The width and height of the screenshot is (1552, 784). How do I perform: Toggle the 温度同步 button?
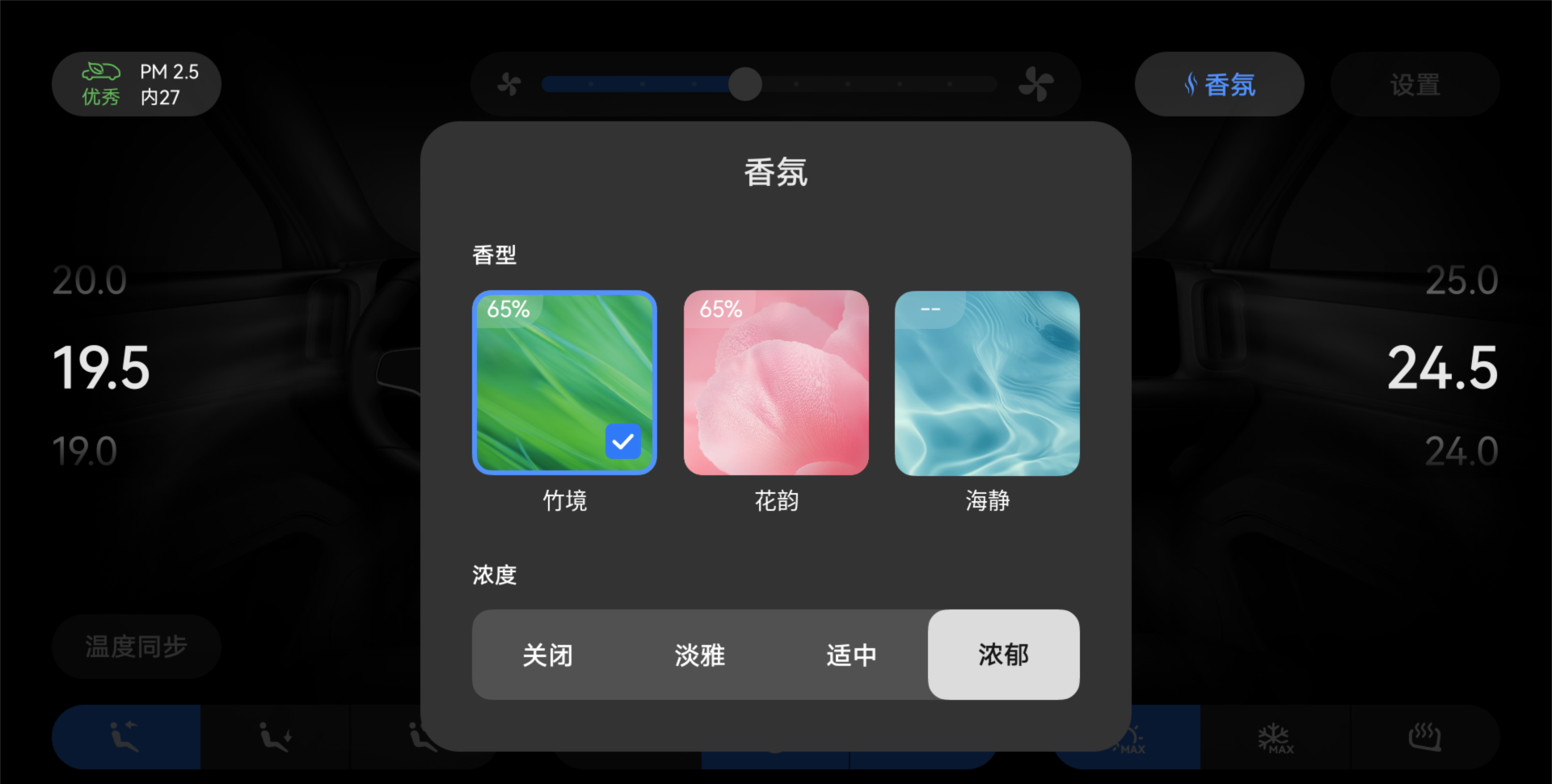click(x=136, y=647)
